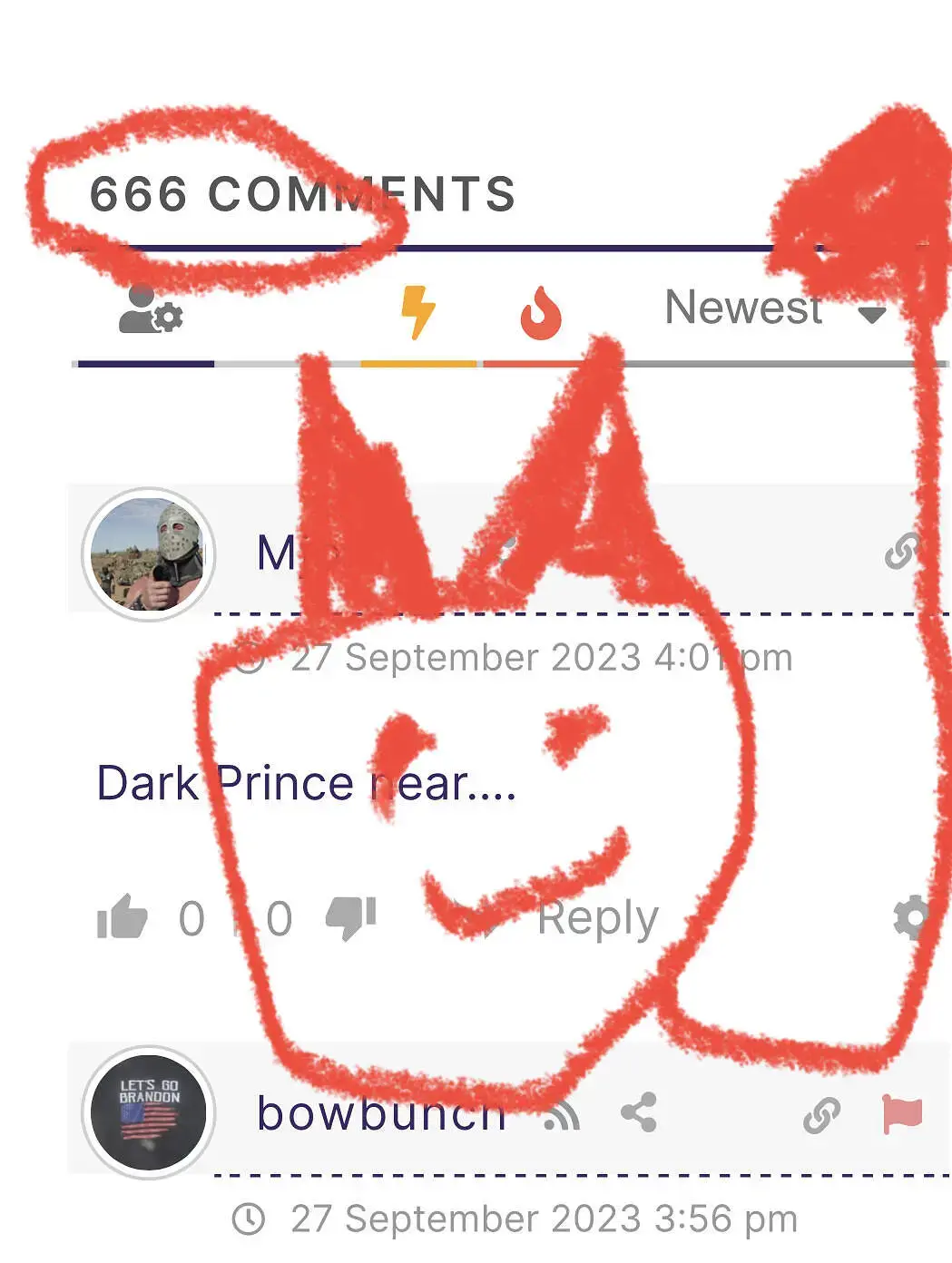Viewport: 952px width, 1263px height.
Task: Open comment user settings icon
Action: [151, 310]
